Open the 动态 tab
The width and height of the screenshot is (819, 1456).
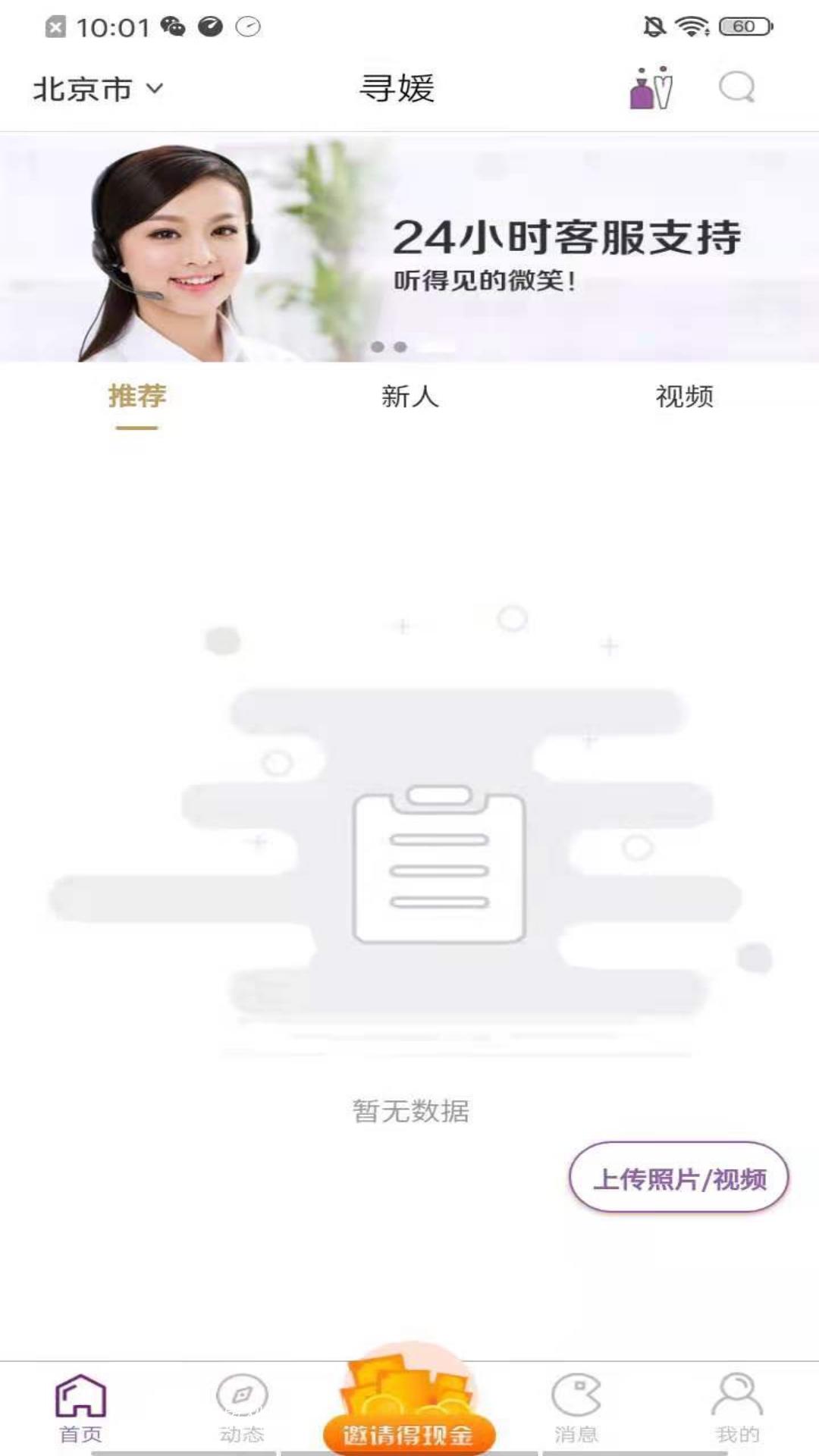click(242, 1408)
